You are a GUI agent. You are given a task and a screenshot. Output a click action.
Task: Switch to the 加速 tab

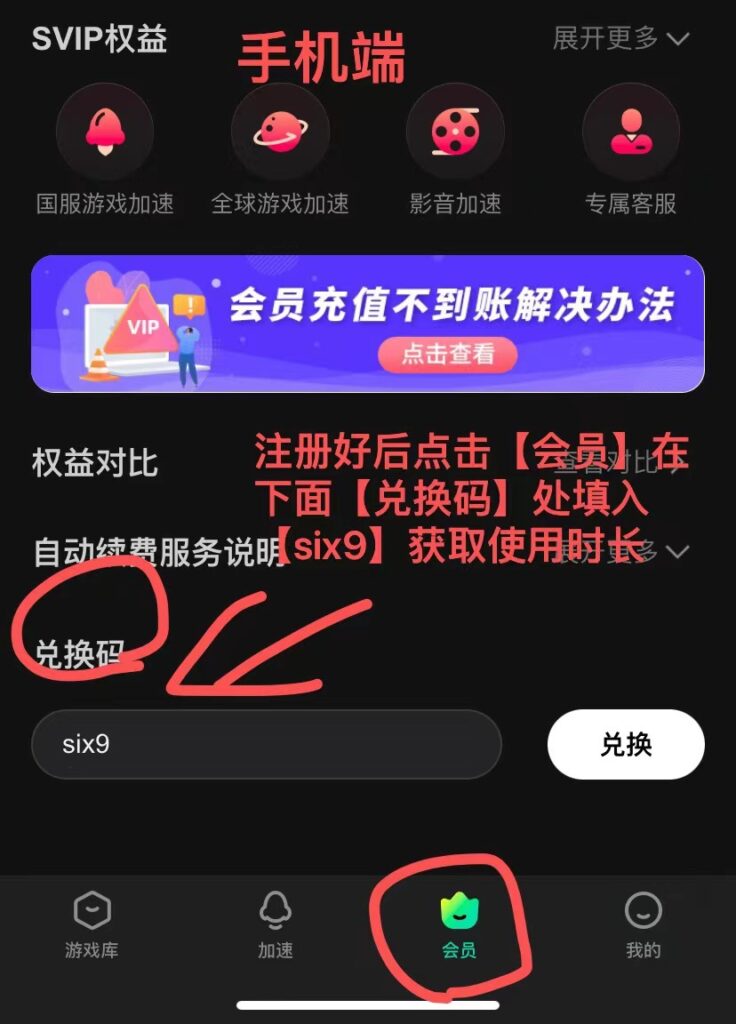pos(275,926)
